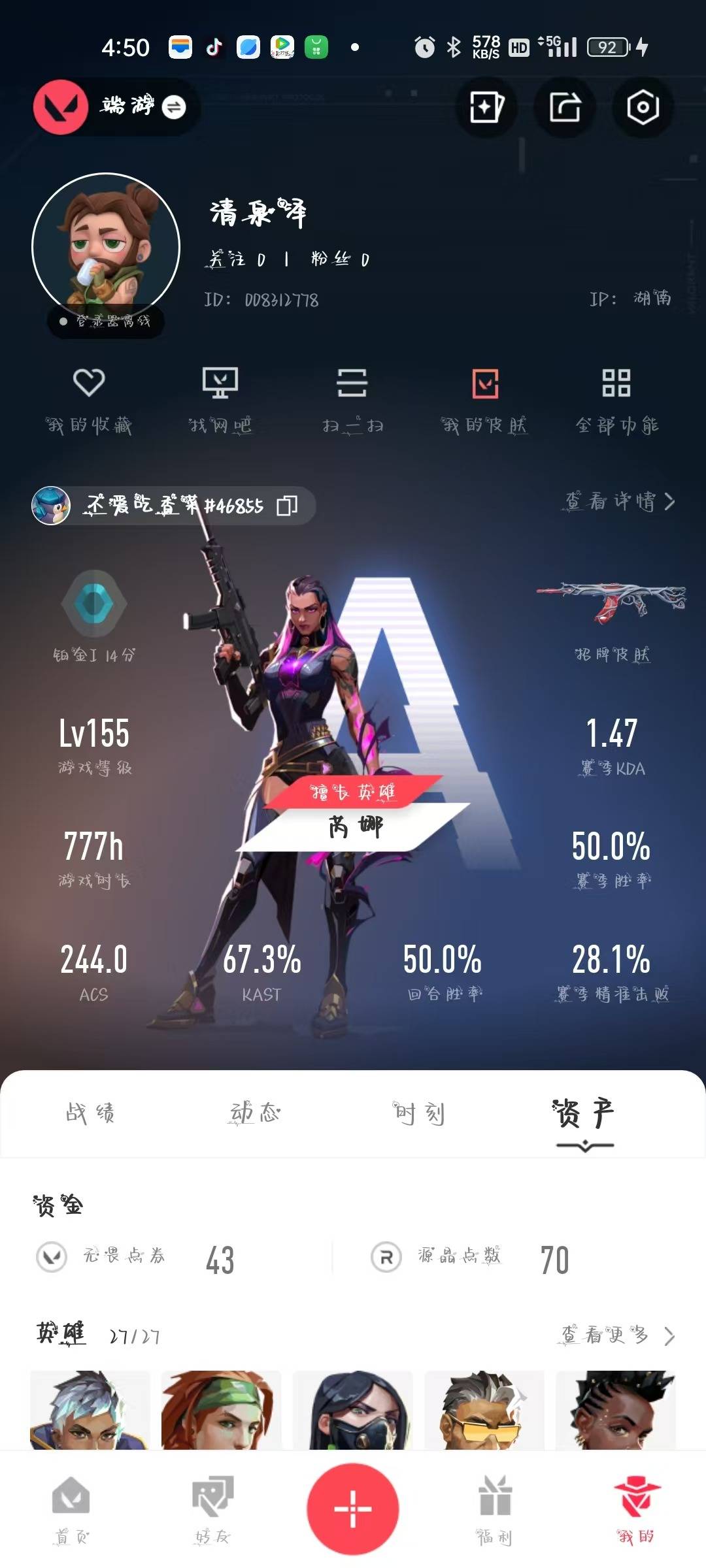This screenshot has width=706, height=1568.
Task: Open the settings hexagon icon
Action: click(x=643, y=107)
